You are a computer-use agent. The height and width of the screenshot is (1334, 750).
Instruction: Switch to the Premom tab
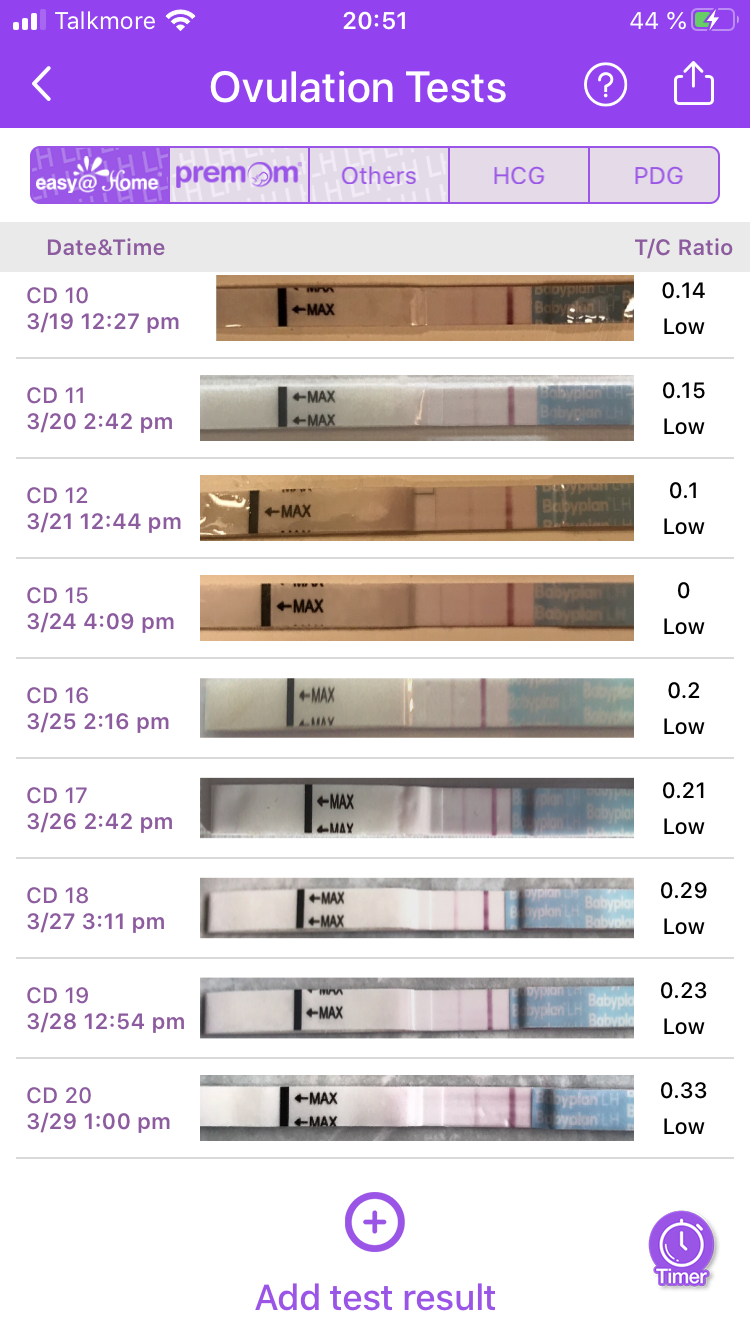[239, 175]
